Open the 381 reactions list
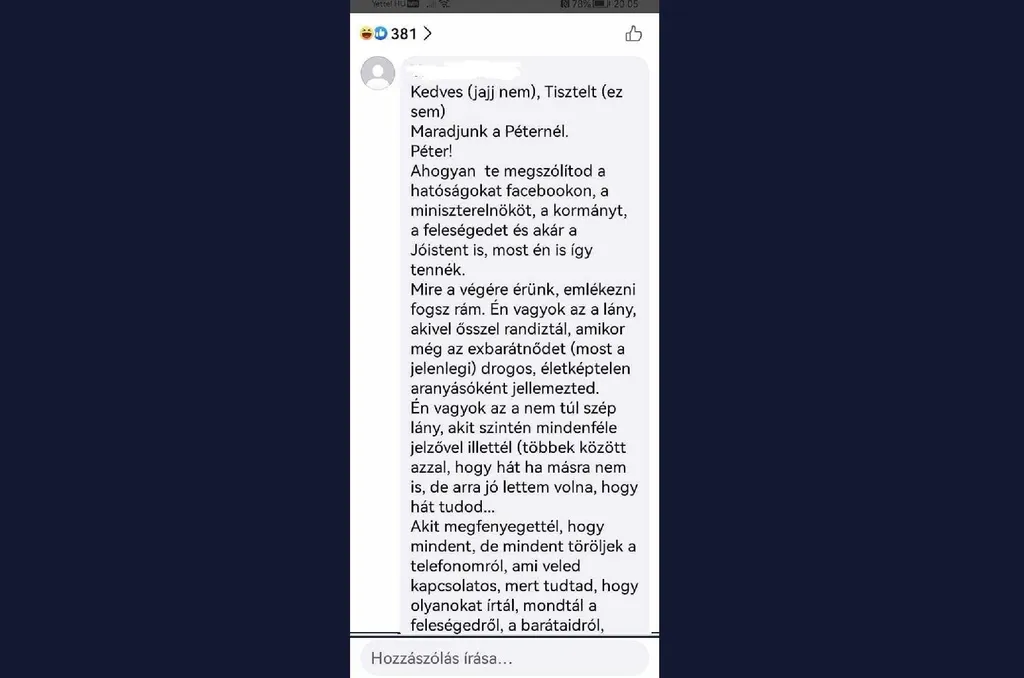 click(x=397, y=34)
